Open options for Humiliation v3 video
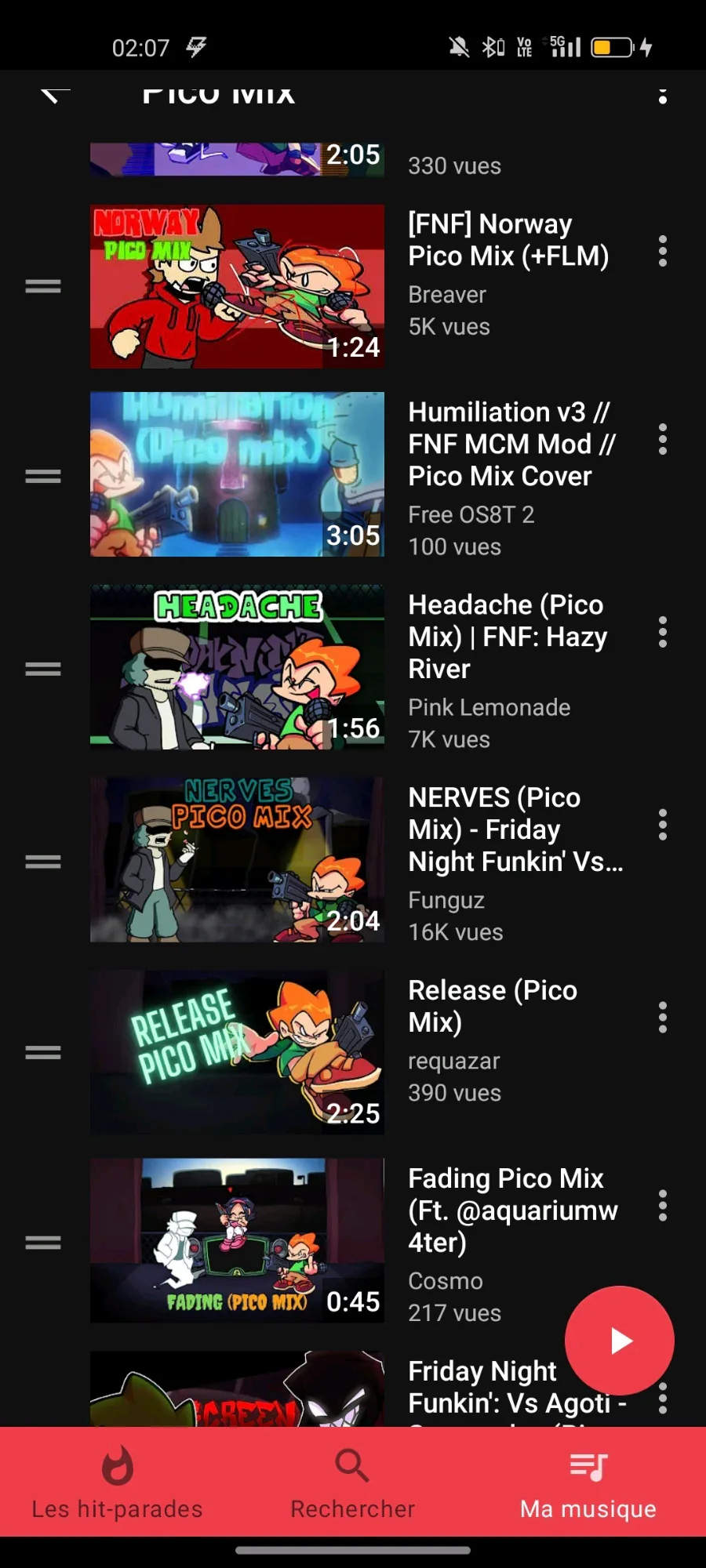 663,439
